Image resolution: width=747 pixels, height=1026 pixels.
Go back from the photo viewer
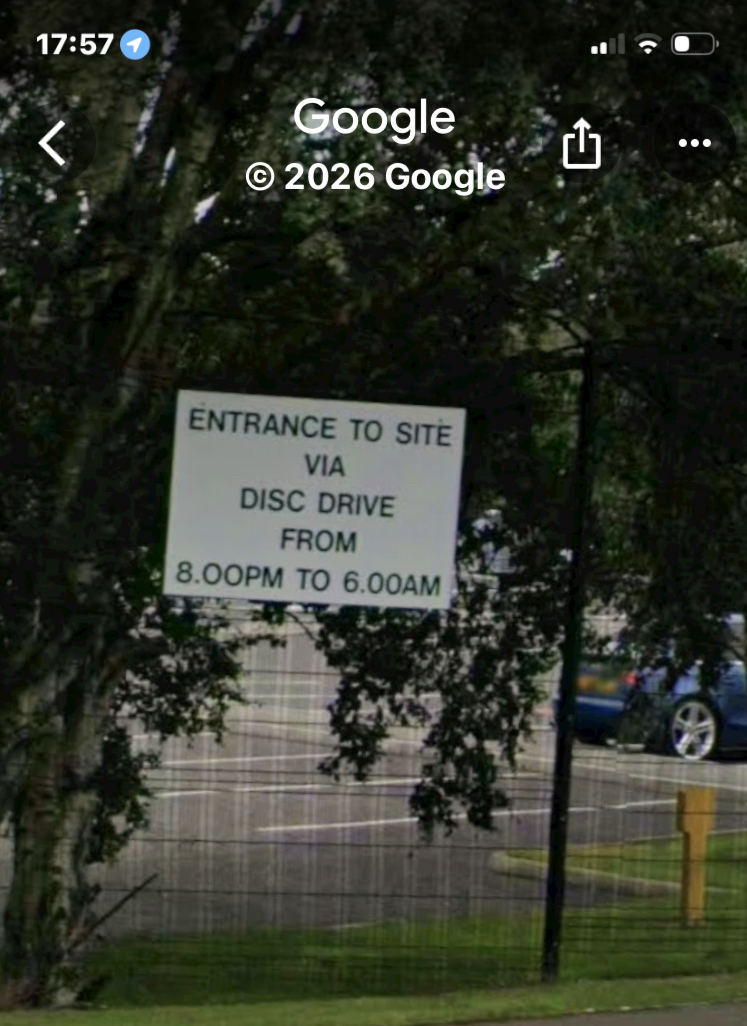(x=53, y=144)
